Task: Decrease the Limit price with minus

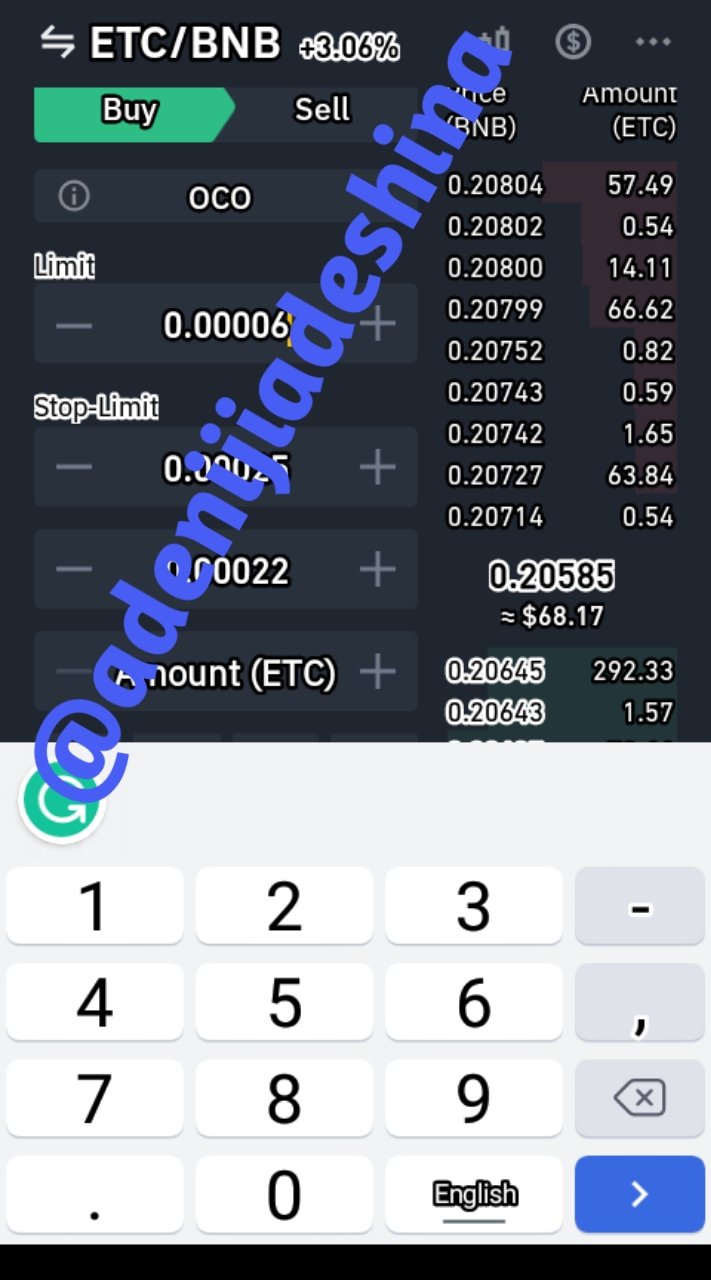Action: click(74, 325)
